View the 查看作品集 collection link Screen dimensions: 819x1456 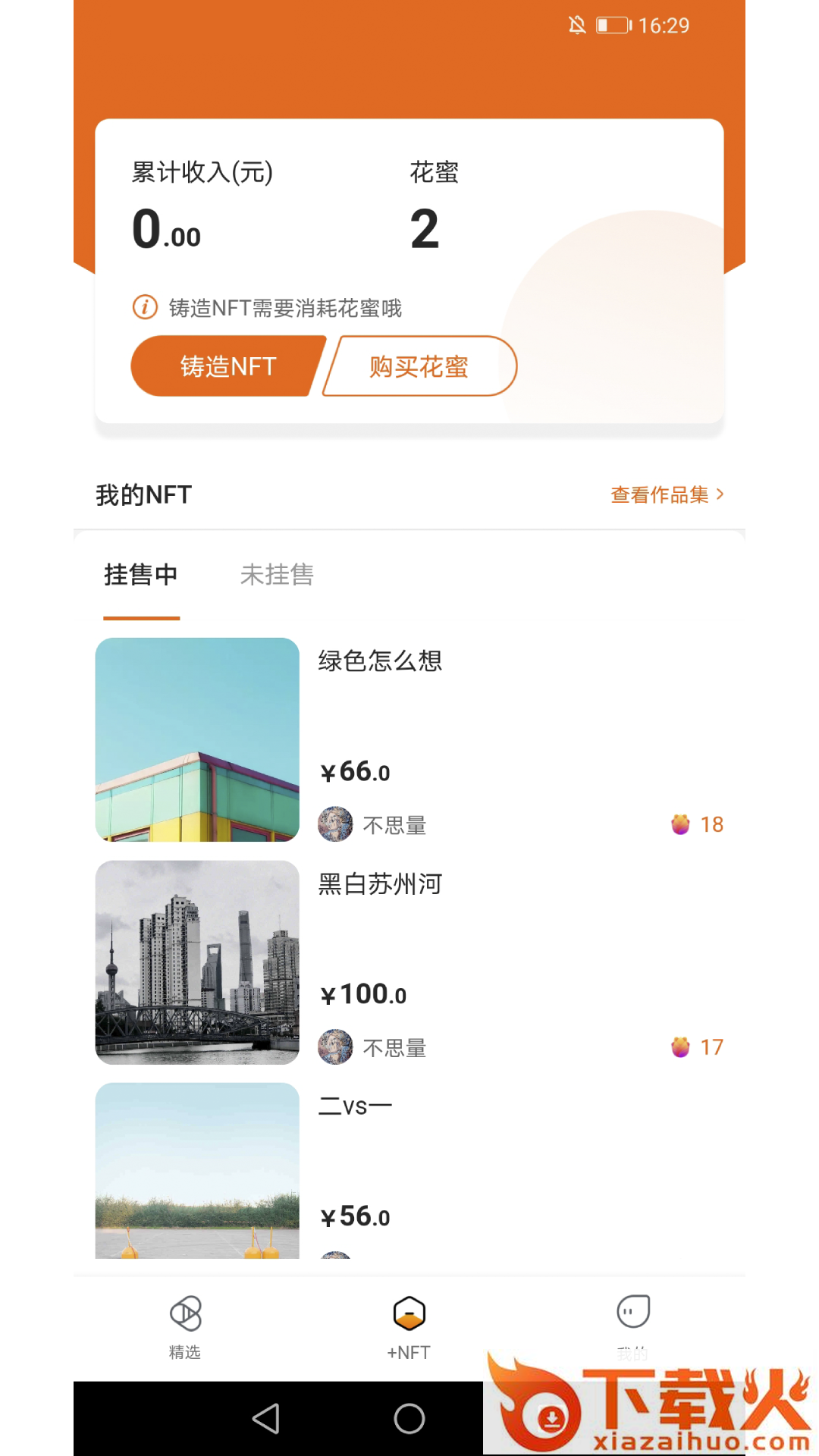pos(667,495)
